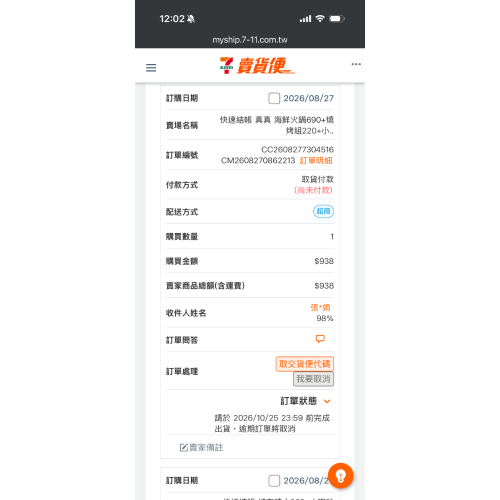Tap the myship.7-11.com.tw address bar

(x=250, y=40)
